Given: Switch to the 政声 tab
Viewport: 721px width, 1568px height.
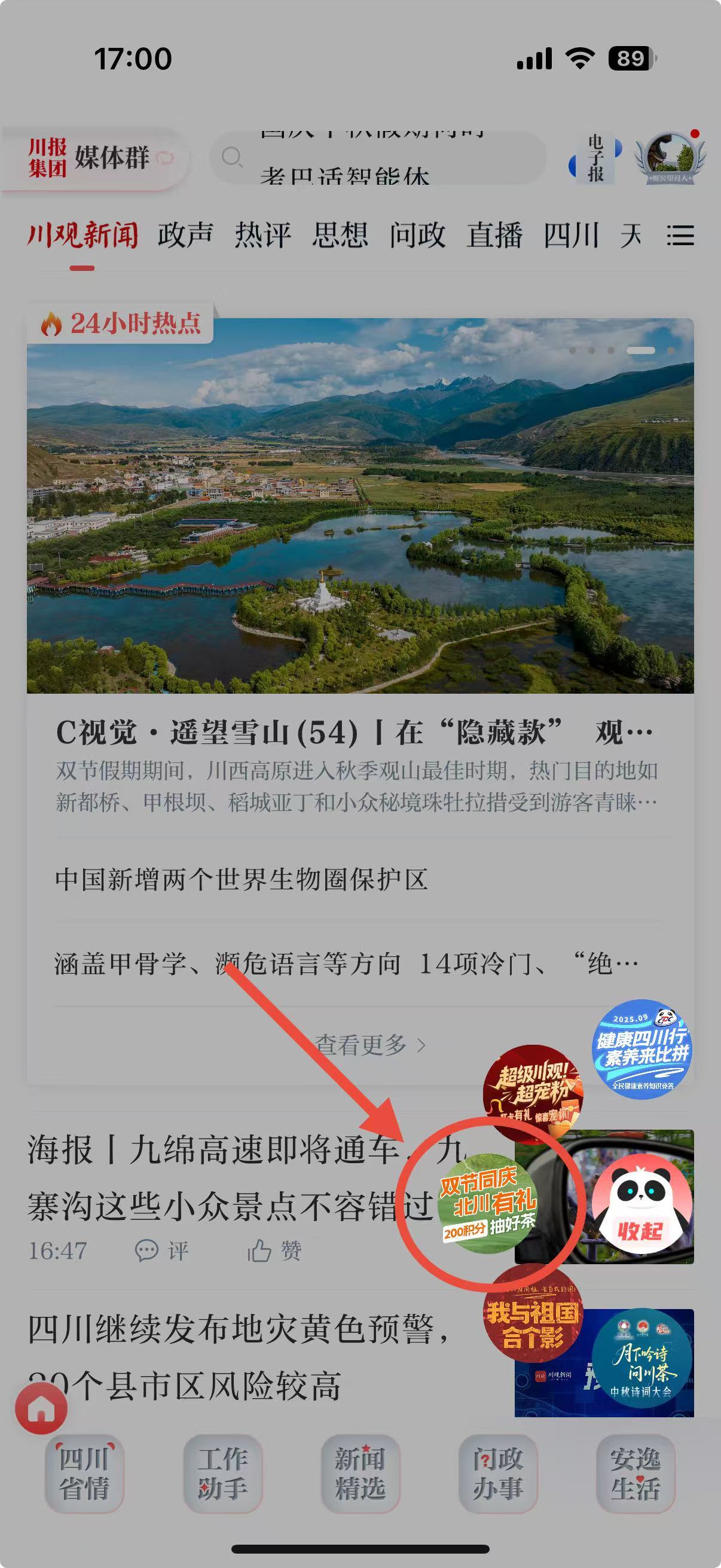Looking at the screenshot, I should pos(185,235).
